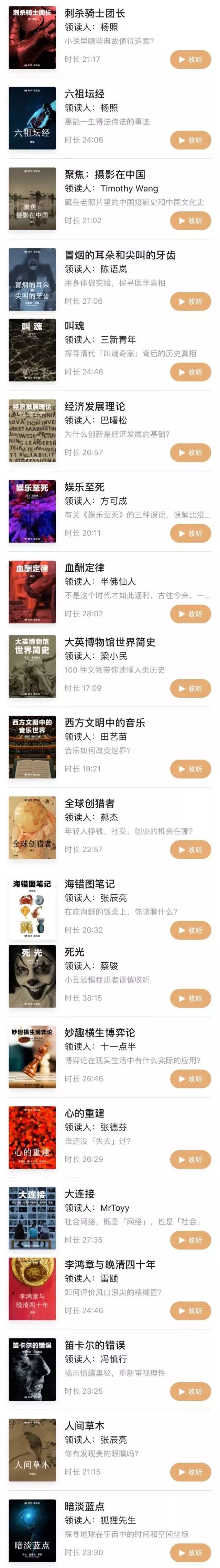Screen dimensions: 220x1568
Task: Listen to 叫魂 via its 收听 button
Action: click(x=190, y=372)
